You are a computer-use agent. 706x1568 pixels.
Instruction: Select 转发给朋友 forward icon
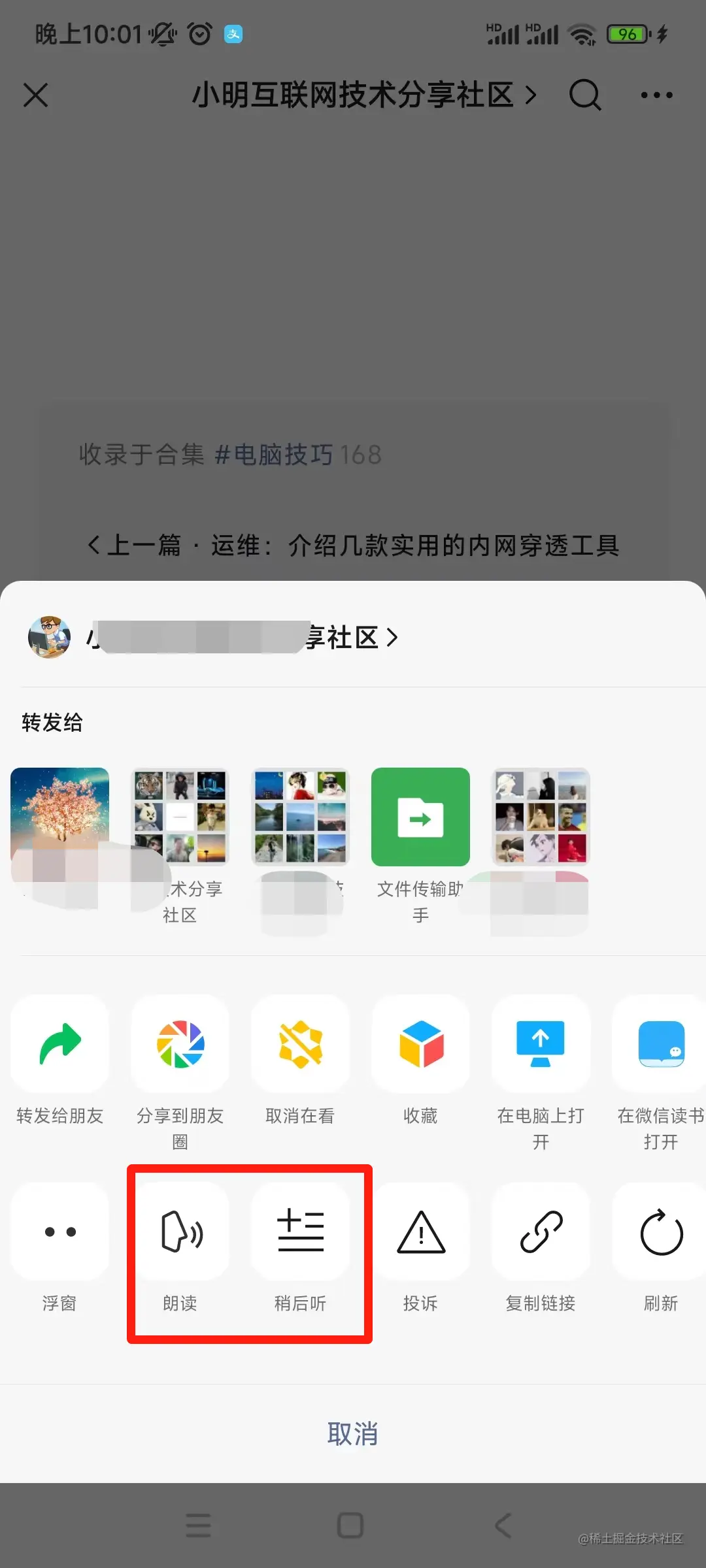pyautogui.click(x=59, y=1043)
